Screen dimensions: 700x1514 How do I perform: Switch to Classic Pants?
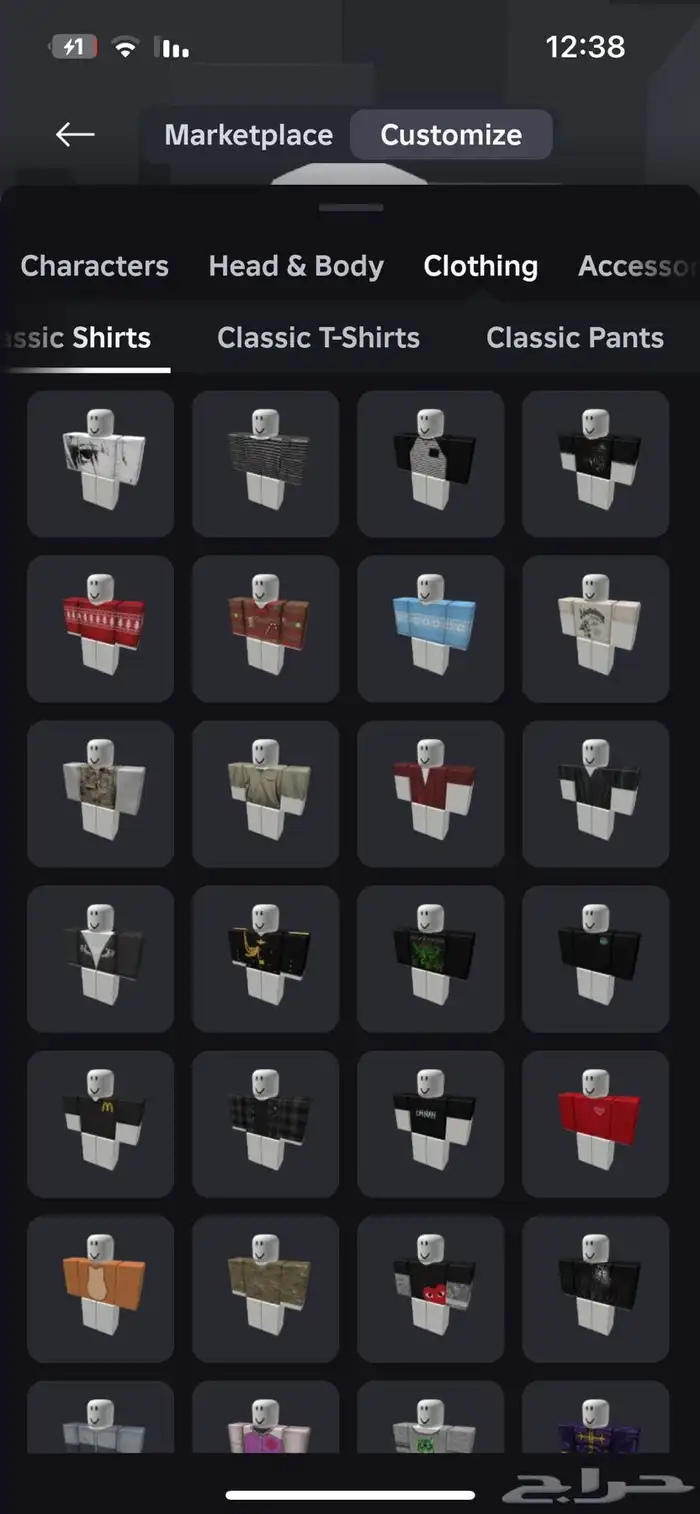(574, 338)
